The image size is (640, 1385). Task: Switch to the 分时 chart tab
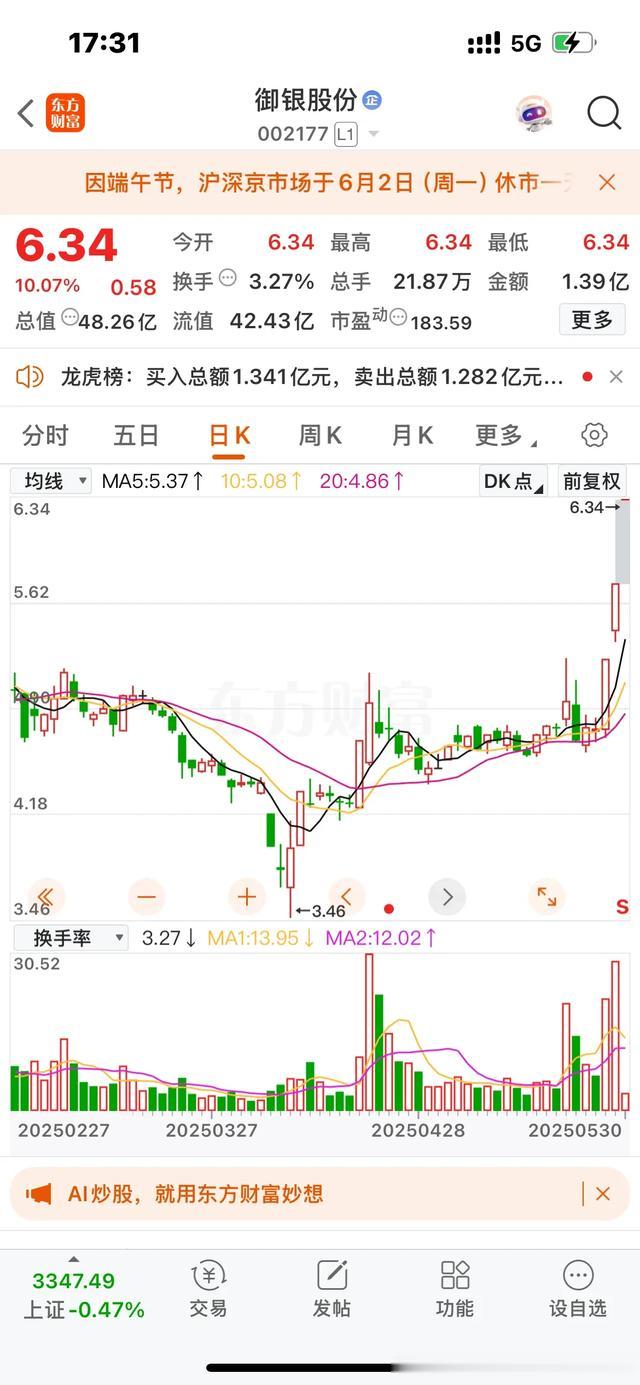pos(46,436)
